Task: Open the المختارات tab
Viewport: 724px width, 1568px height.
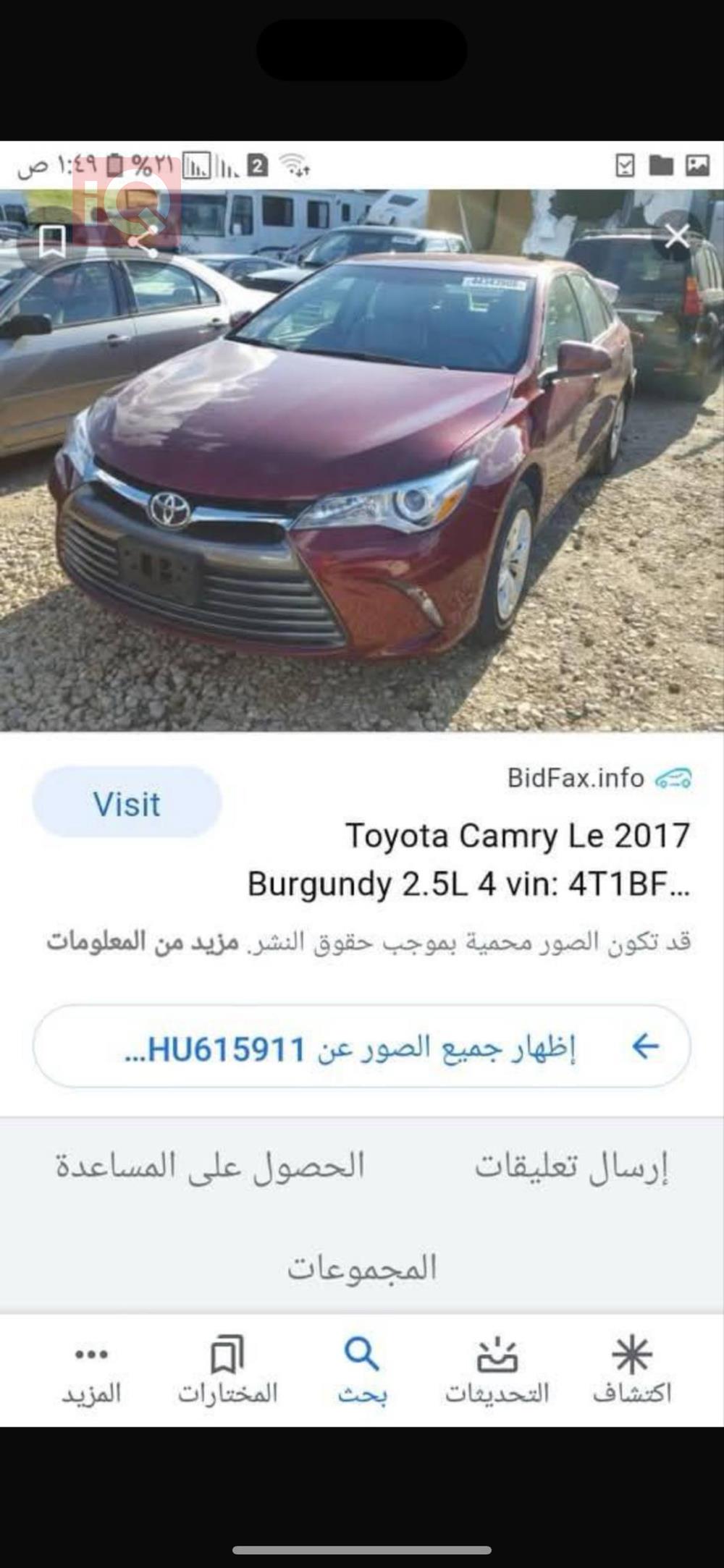Action: click(227, 1371)
